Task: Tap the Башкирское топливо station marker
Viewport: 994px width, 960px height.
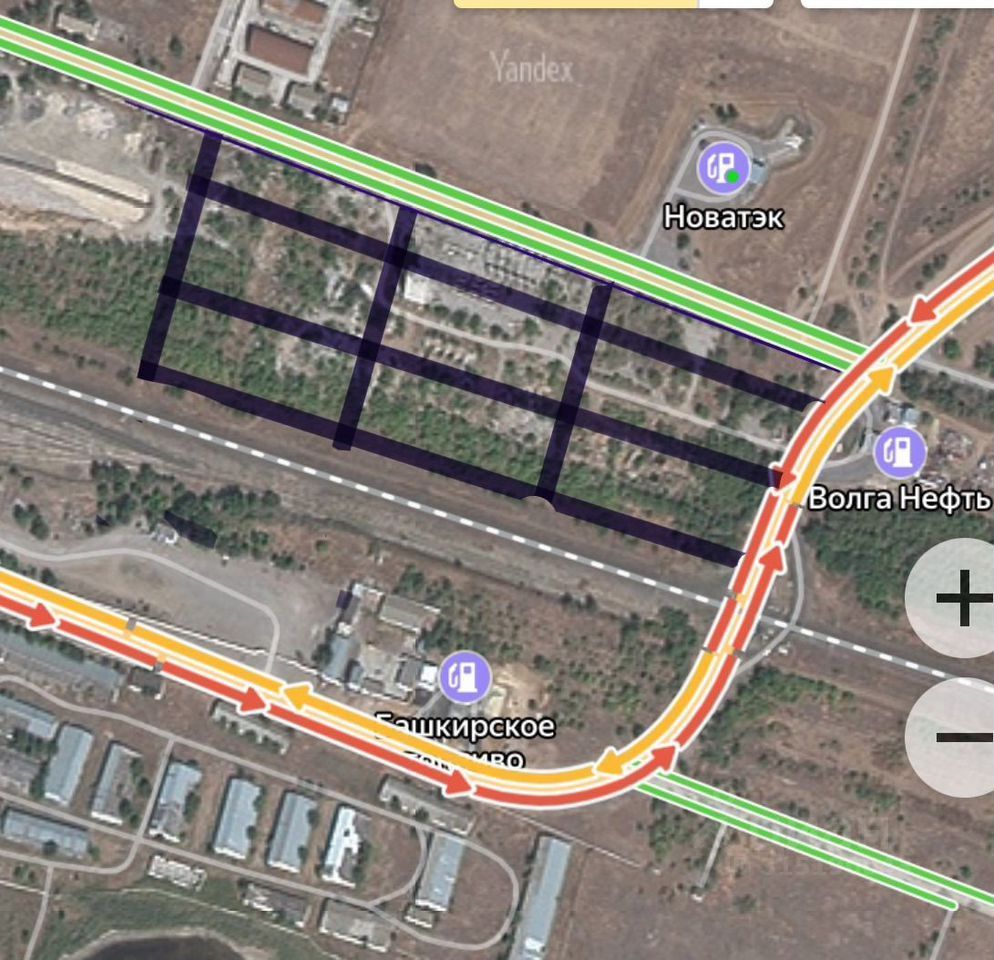Action: pyautogui.click(x=464, y=677)
